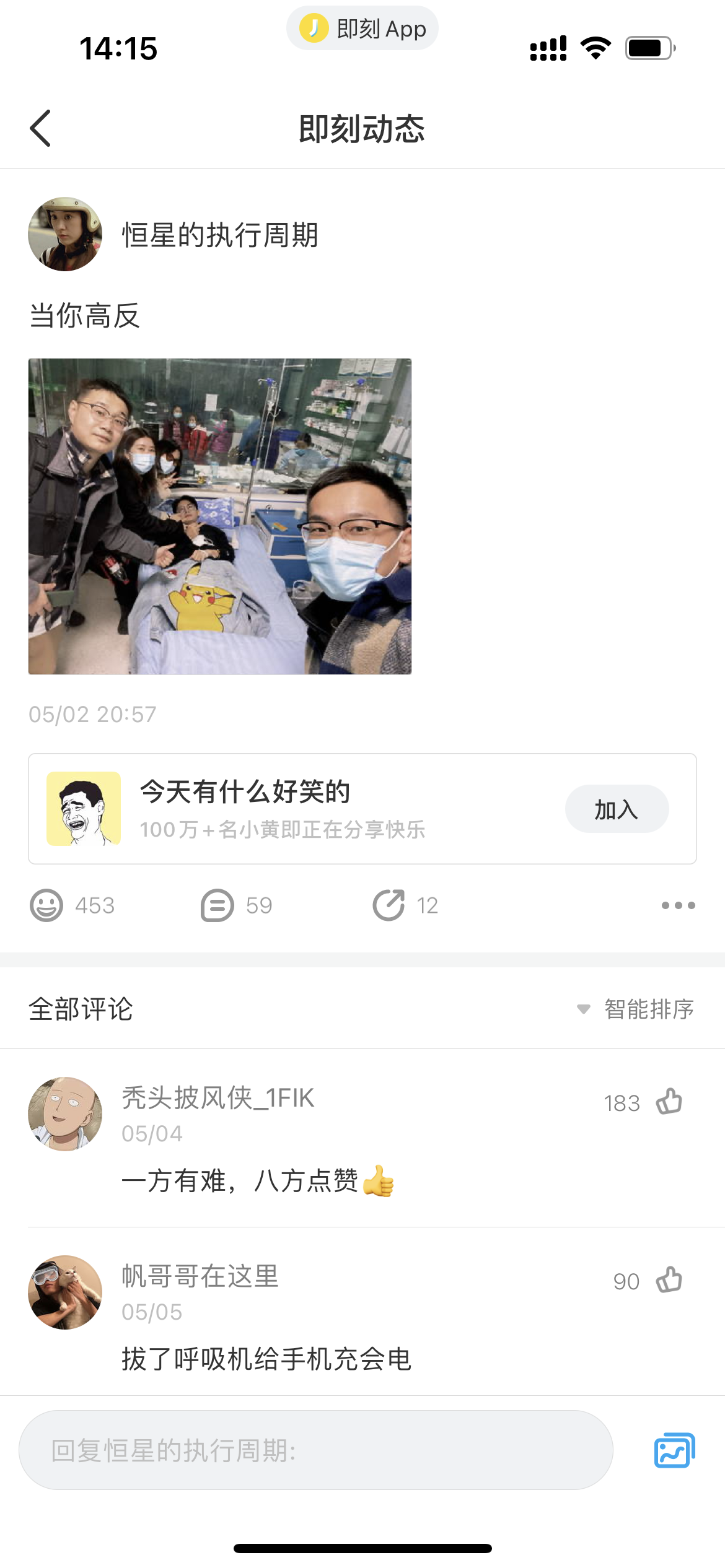
Task: Open the post's three-dot more menu
Action: point(679,905)
